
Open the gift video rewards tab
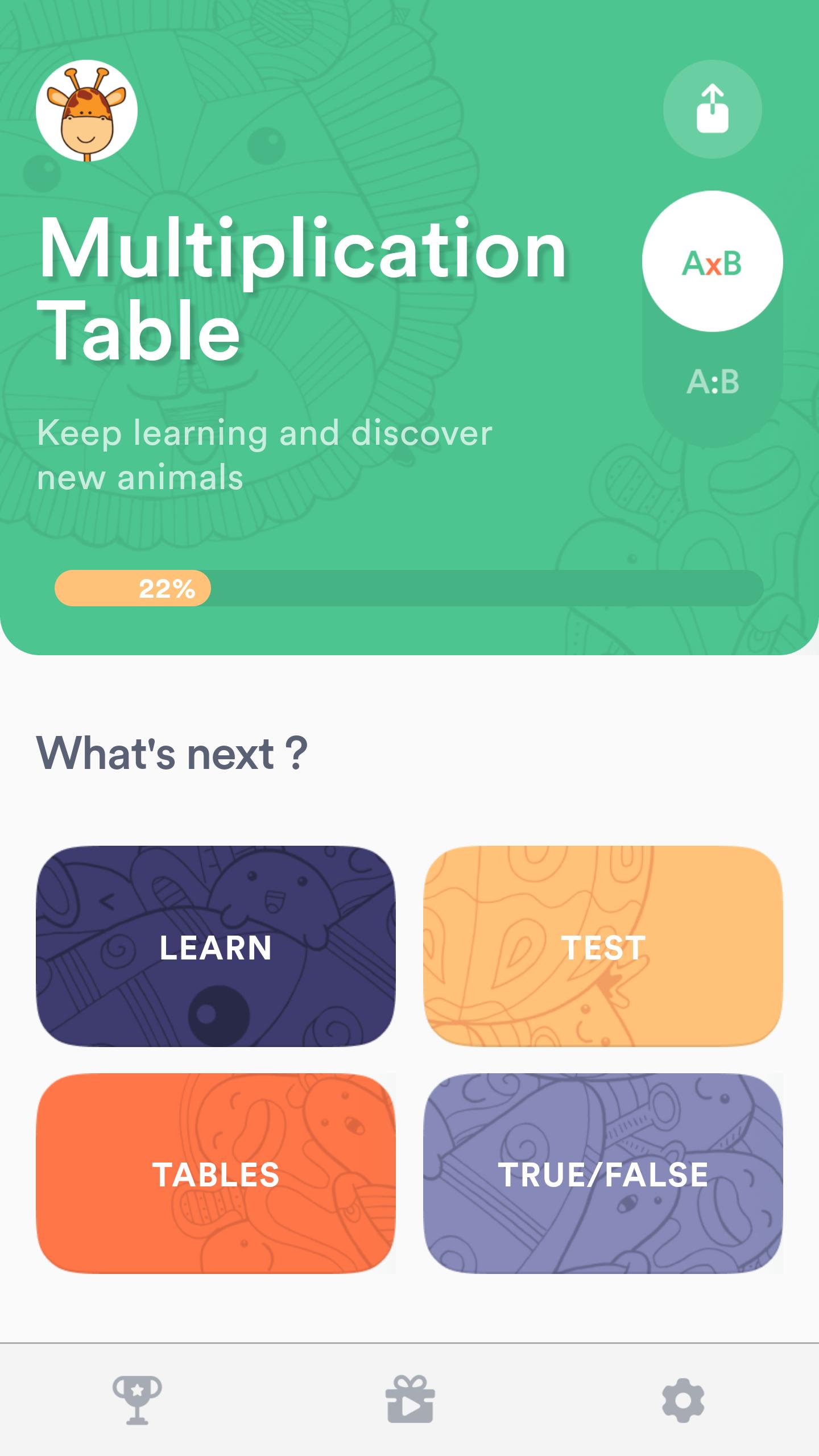pos(410,1400)
